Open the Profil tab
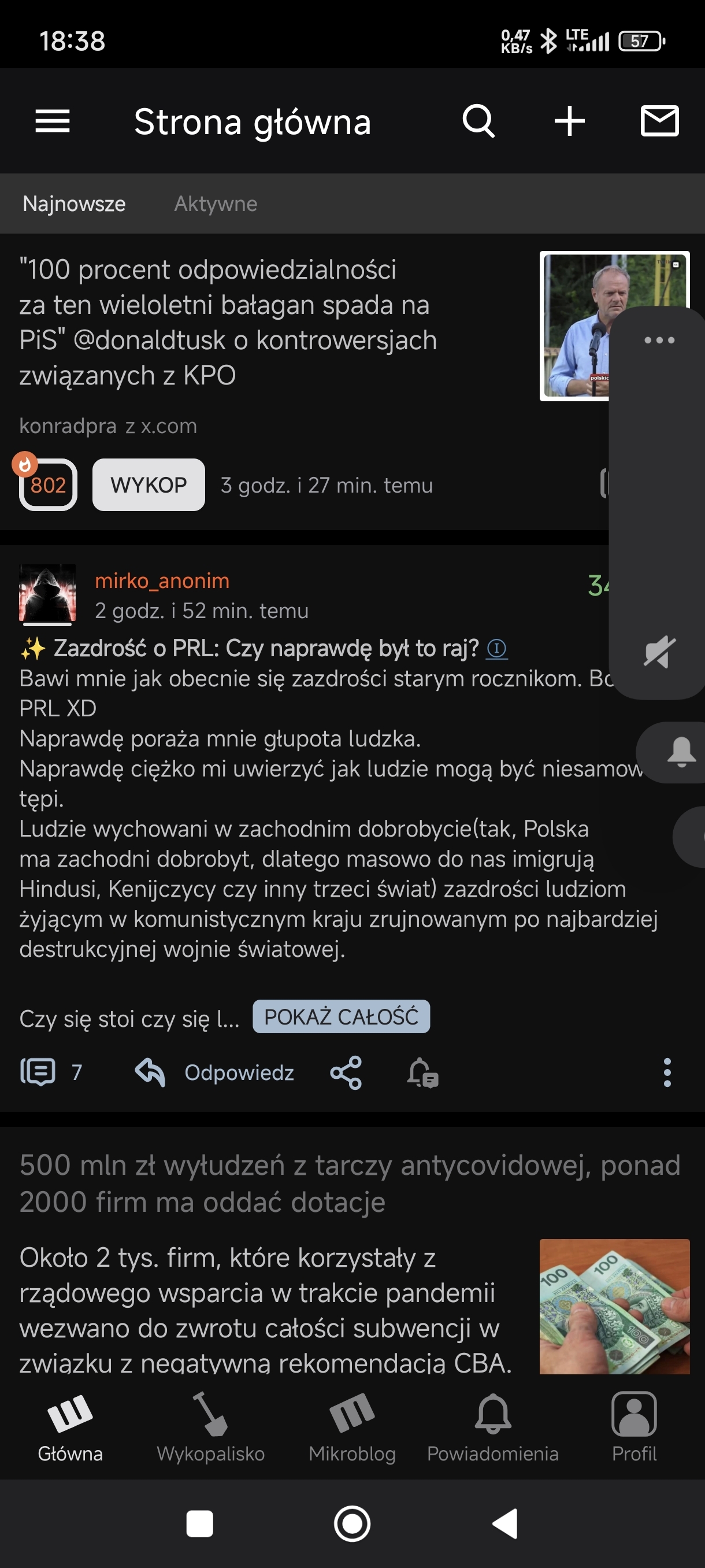Image resolution: width=705 pixels, height=1568 pixels. [x=634, y=1428]
